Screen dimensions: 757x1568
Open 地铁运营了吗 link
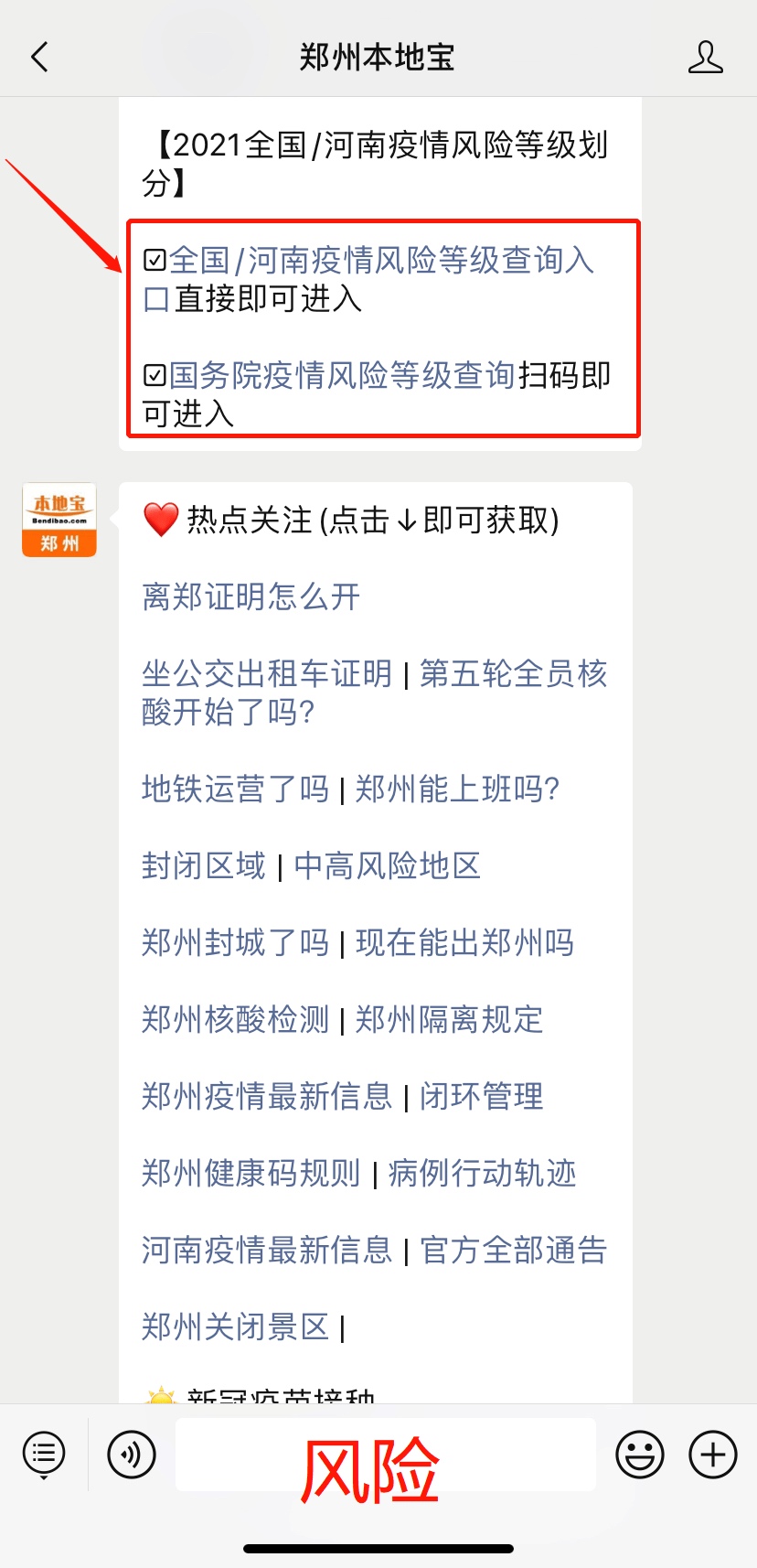click(235, 789)
